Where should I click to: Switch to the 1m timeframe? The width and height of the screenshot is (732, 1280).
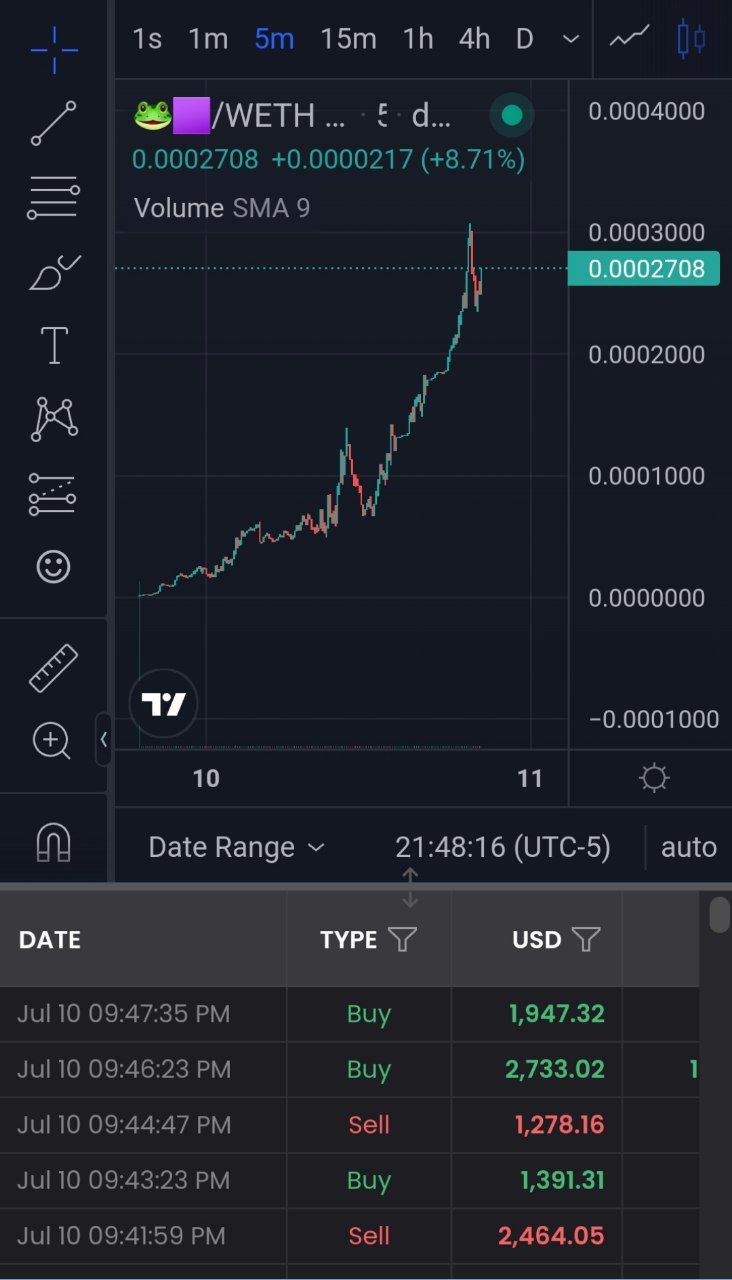click(208, 39)
